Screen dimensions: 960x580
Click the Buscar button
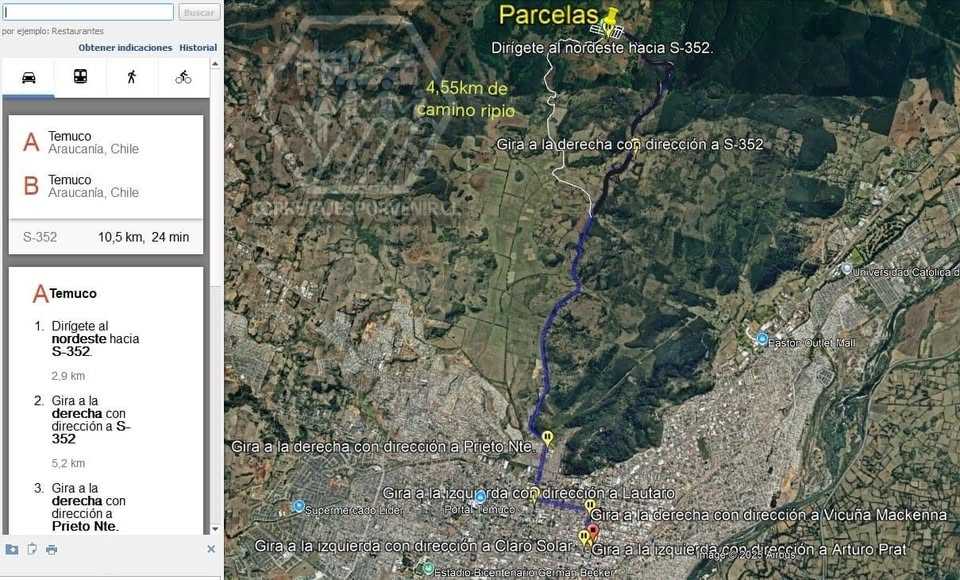(199, 12)
